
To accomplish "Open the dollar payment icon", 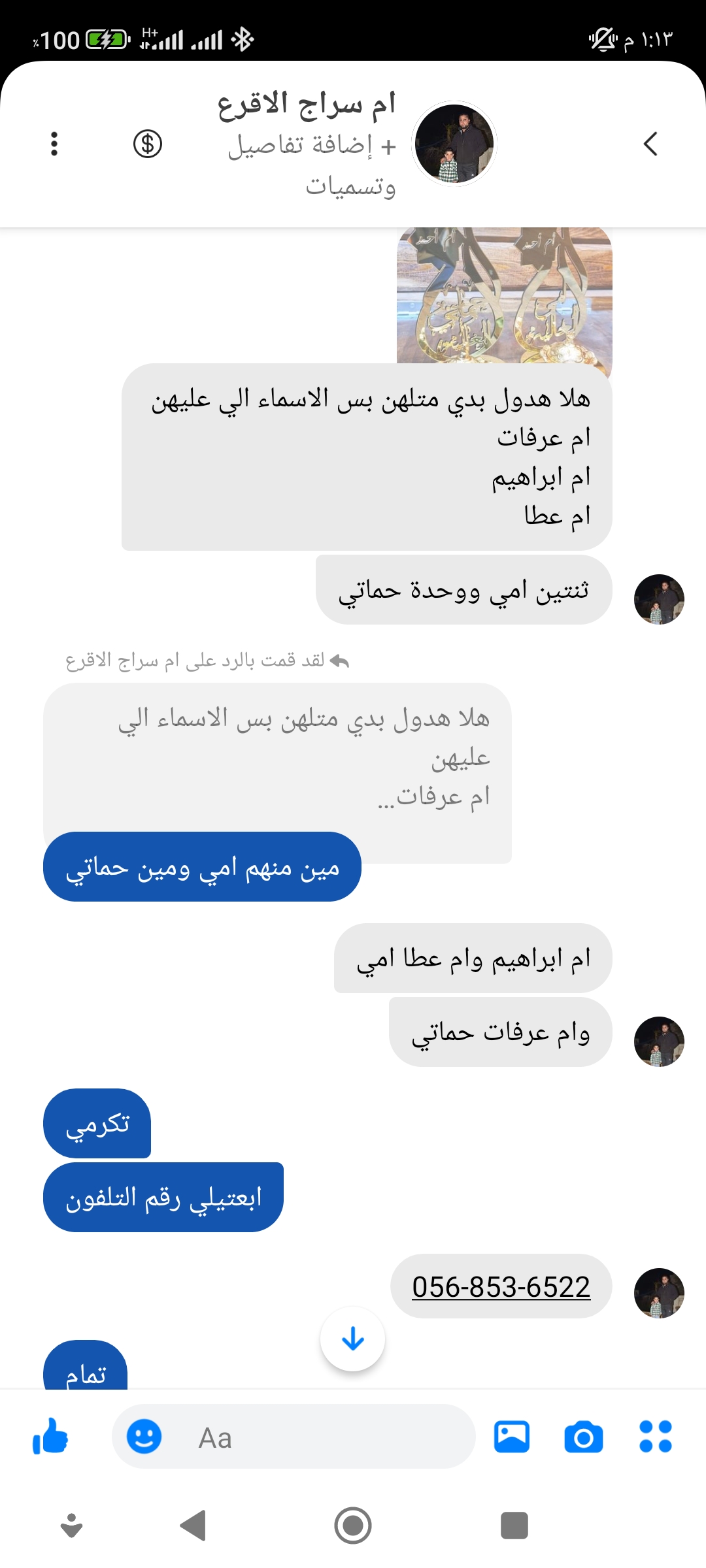I will 148,144.
